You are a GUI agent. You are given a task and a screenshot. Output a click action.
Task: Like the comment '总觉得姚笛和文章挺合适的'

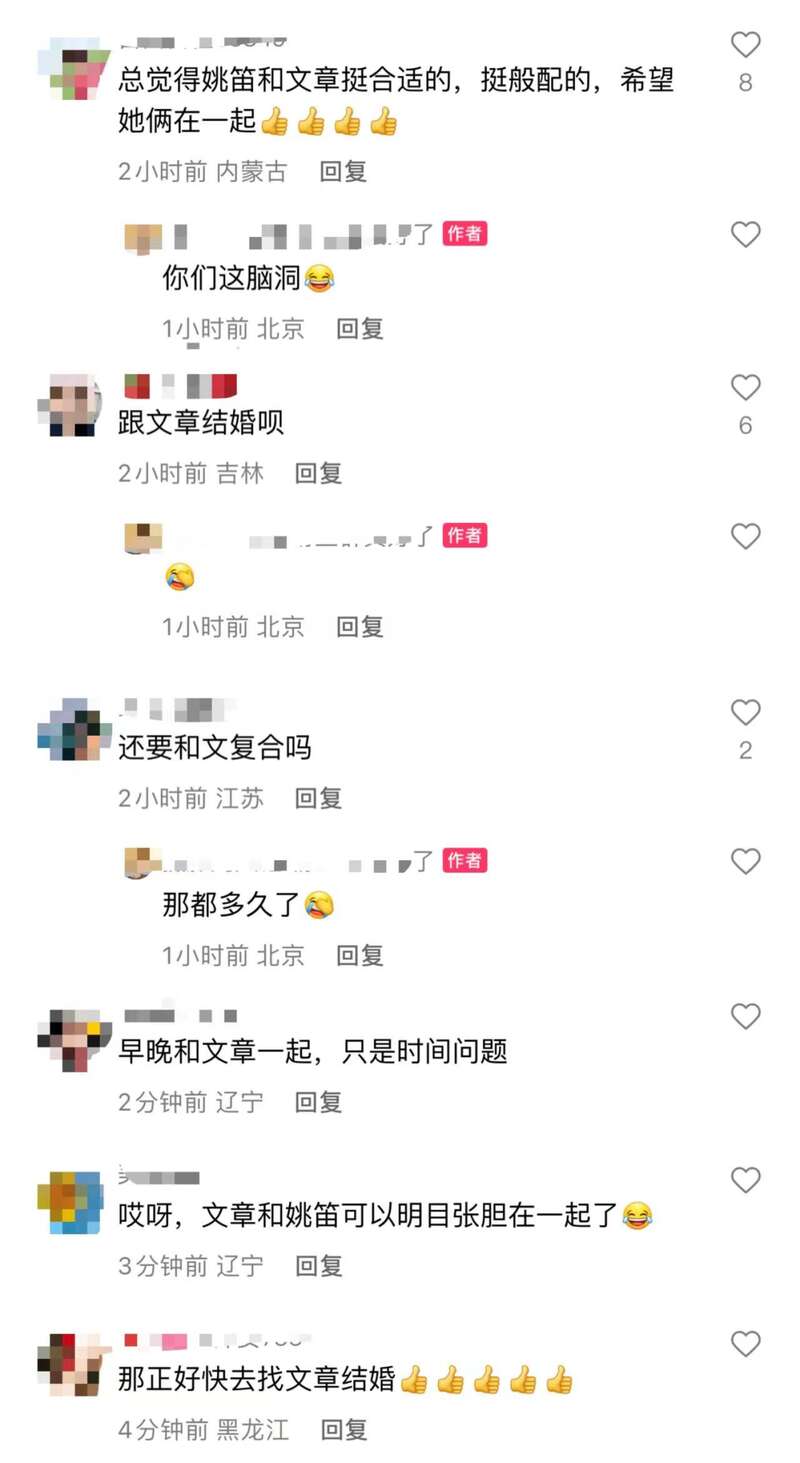[745, 45]
